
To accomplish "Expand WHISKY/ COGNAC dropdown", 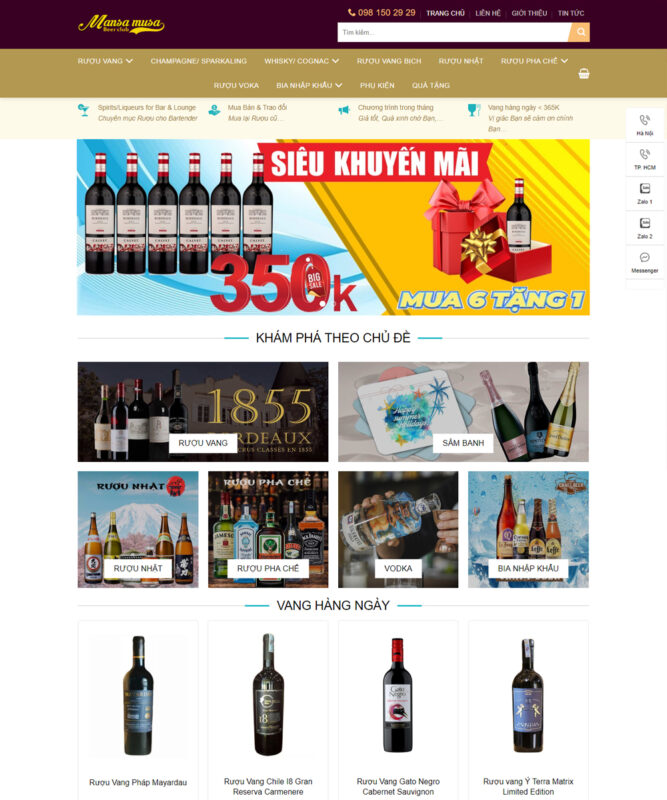I will coord(301,61).
